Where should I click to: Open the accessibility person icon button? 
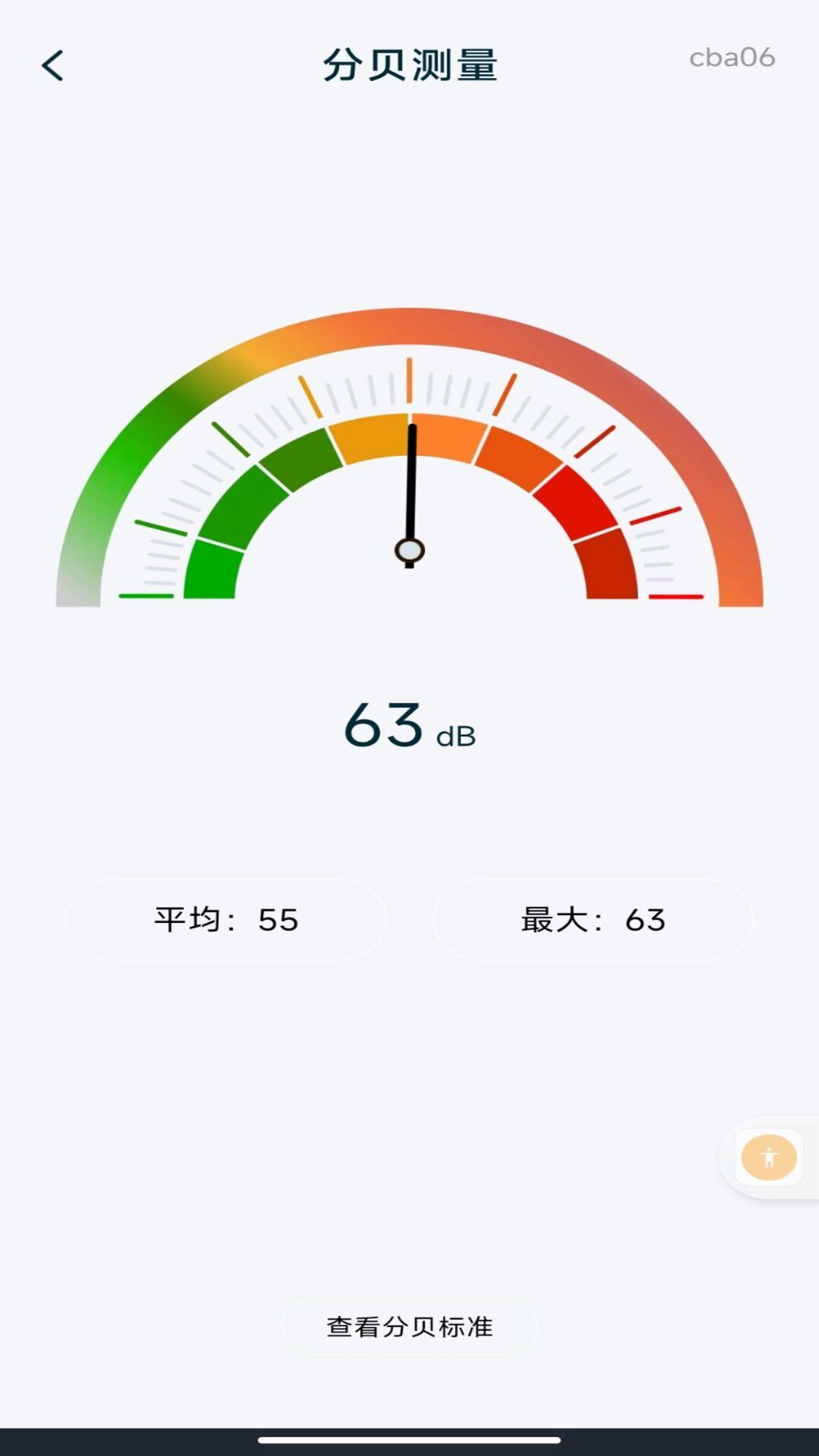pos(768,1157)
